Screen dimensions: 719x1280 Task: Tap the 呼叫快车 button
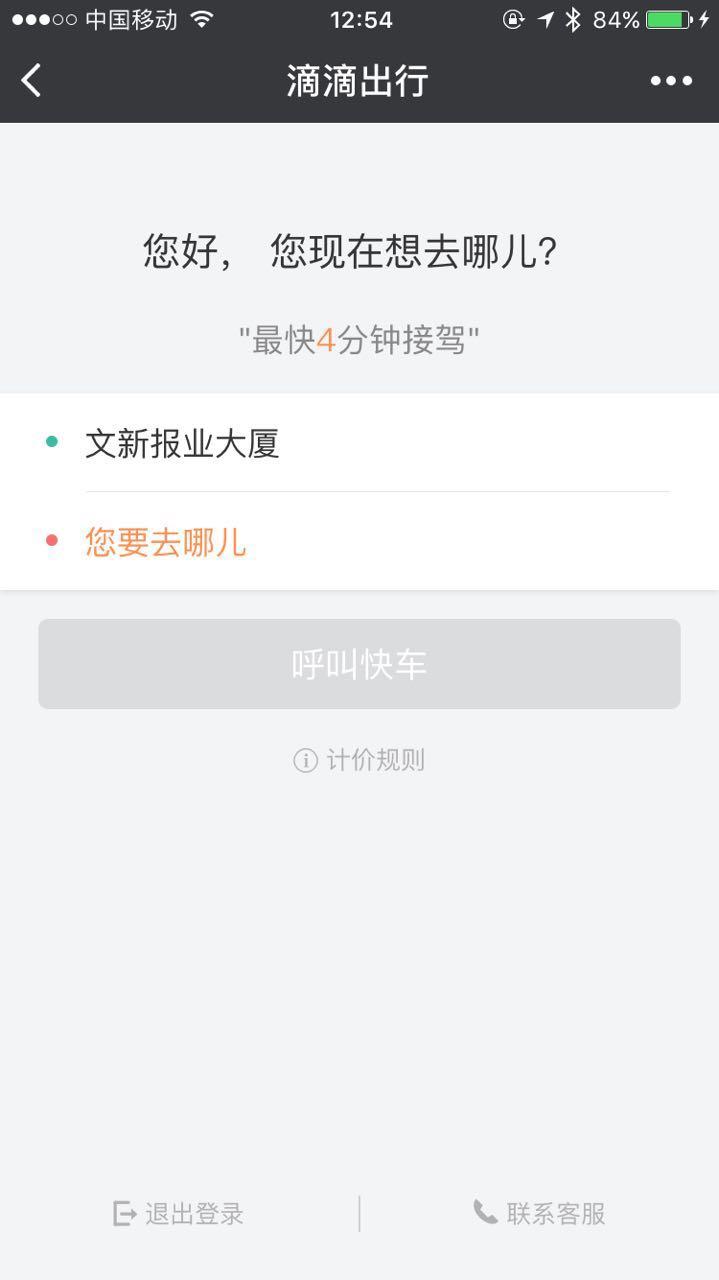[359, 664]
